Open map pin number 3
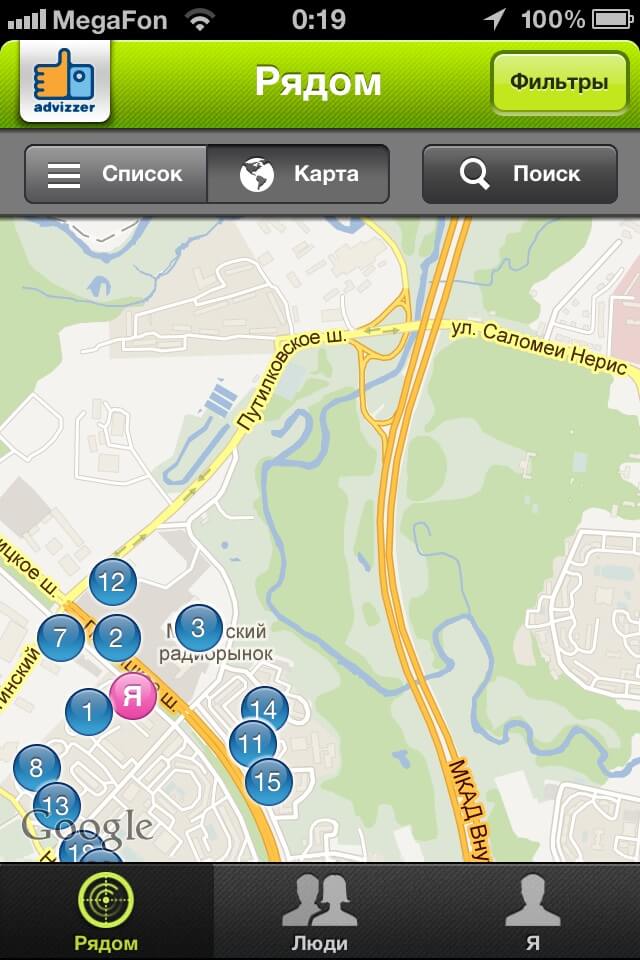This screenshot has height=960, width=640. (198, 628)
